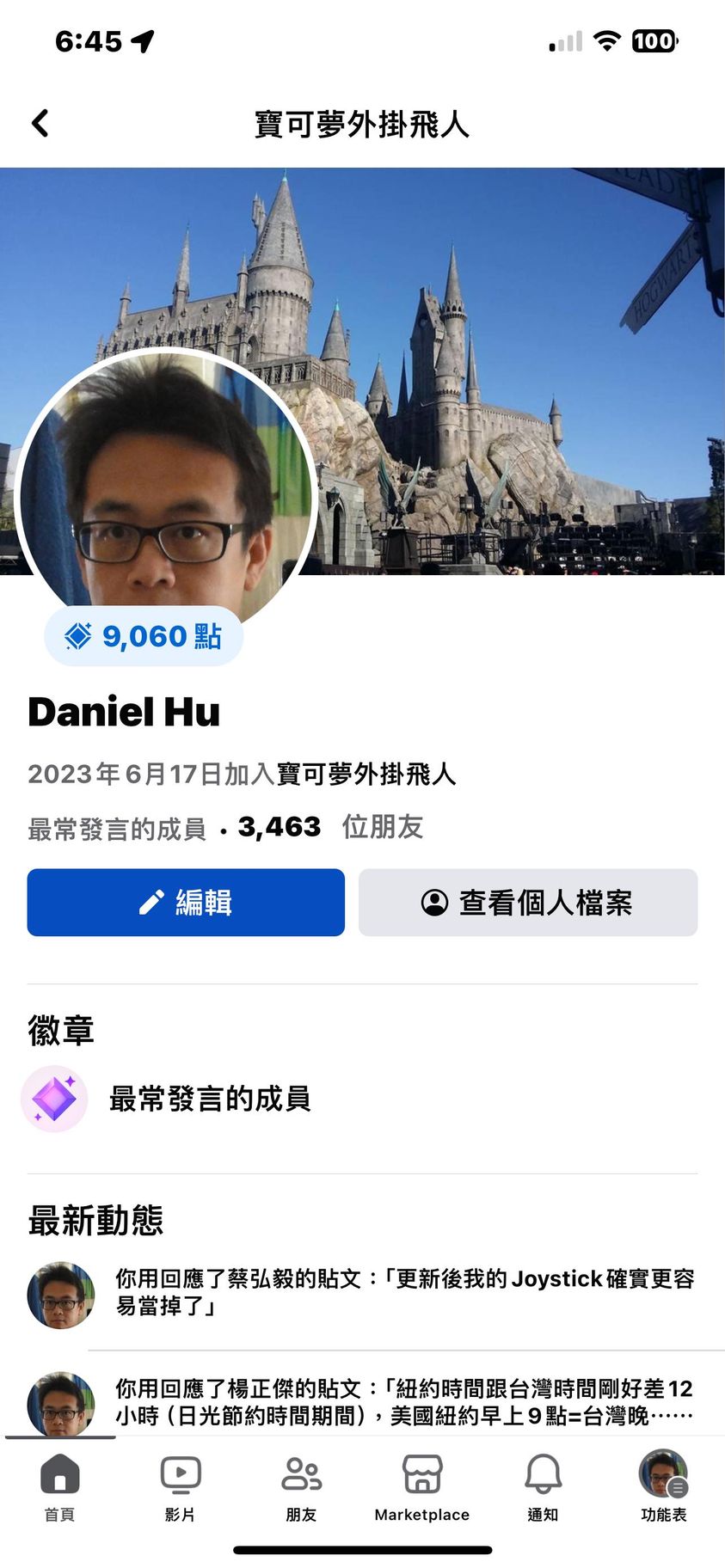This screenshot has height=1568, width=725.
Task: Tap the 寶可夢外掛飛人 group name link
Action: [x=366, y=775]
